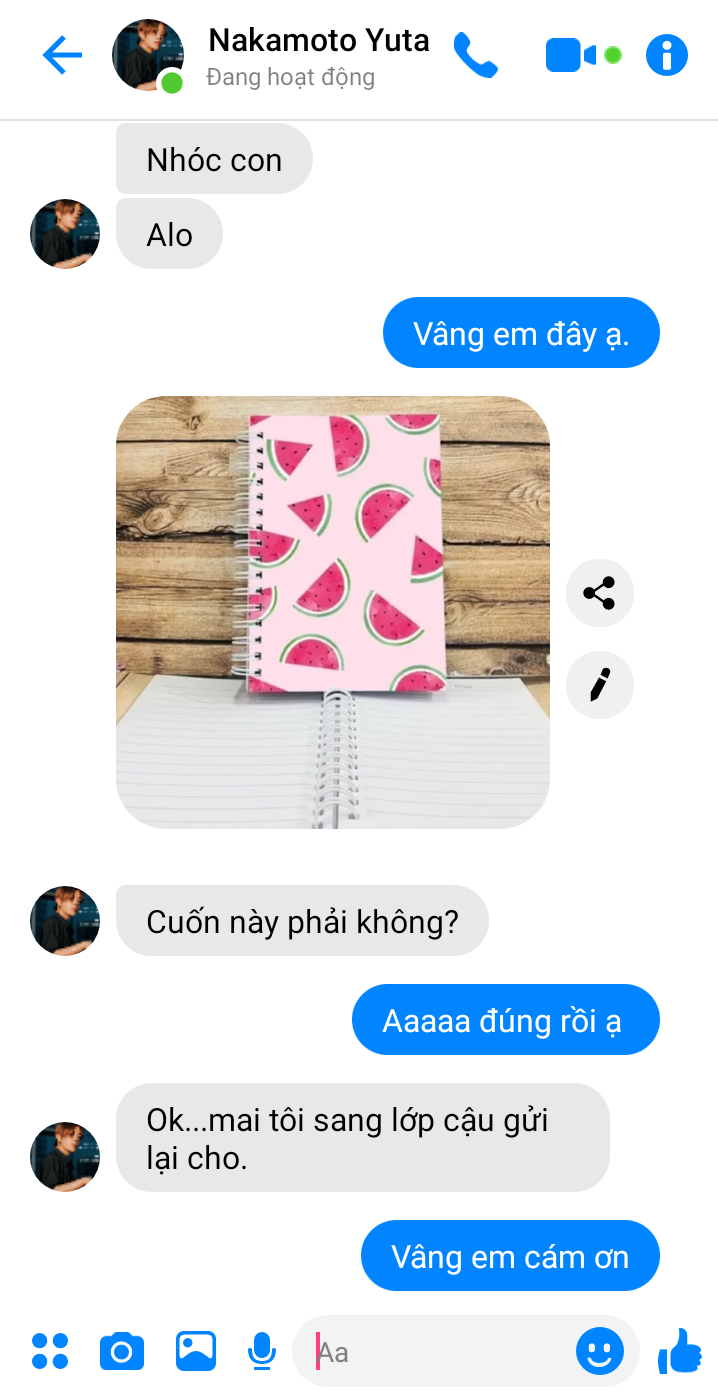Start a video call with Nakamoto Yuta

tap(571, 56)
